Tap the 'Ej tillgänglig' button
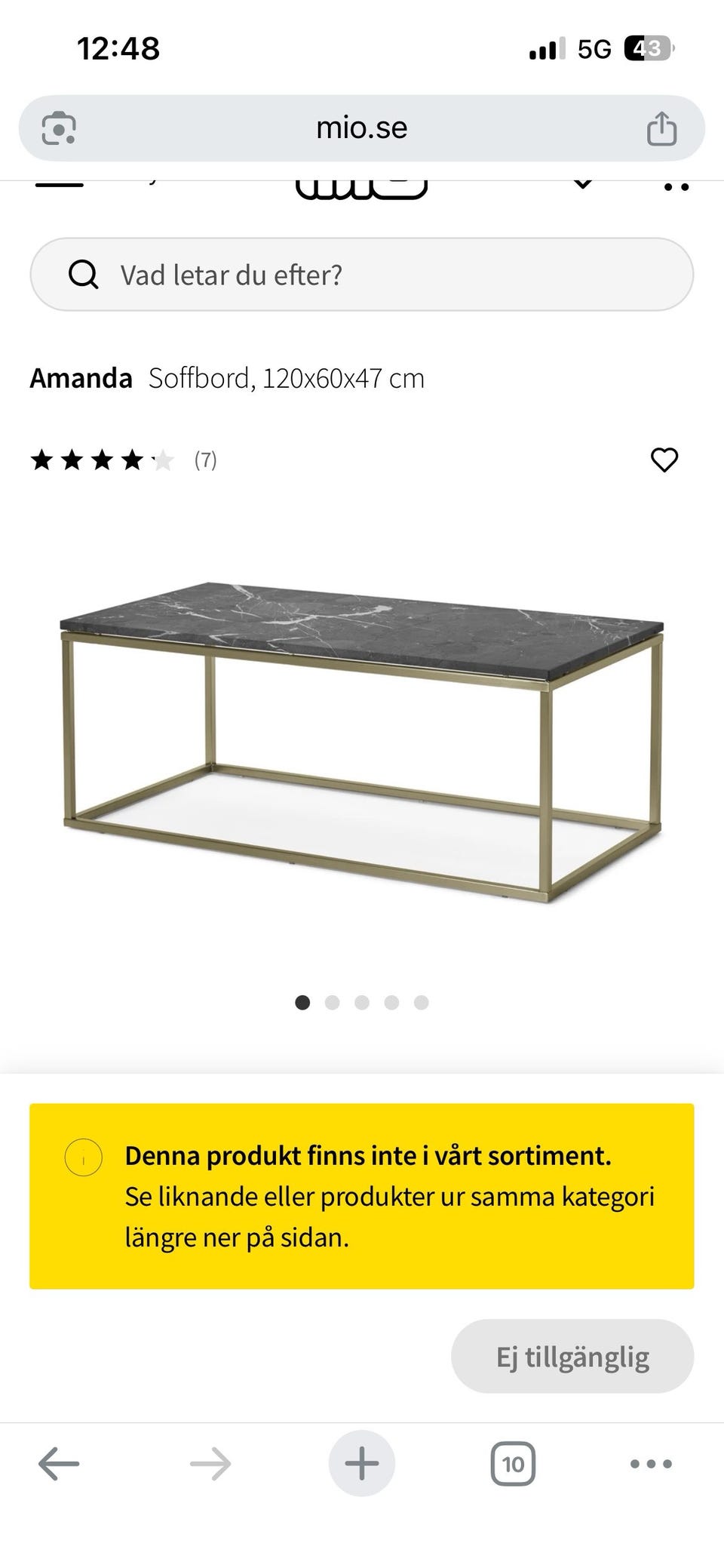The height and width of the screenshot is (1568, 724). [572, 1357]
